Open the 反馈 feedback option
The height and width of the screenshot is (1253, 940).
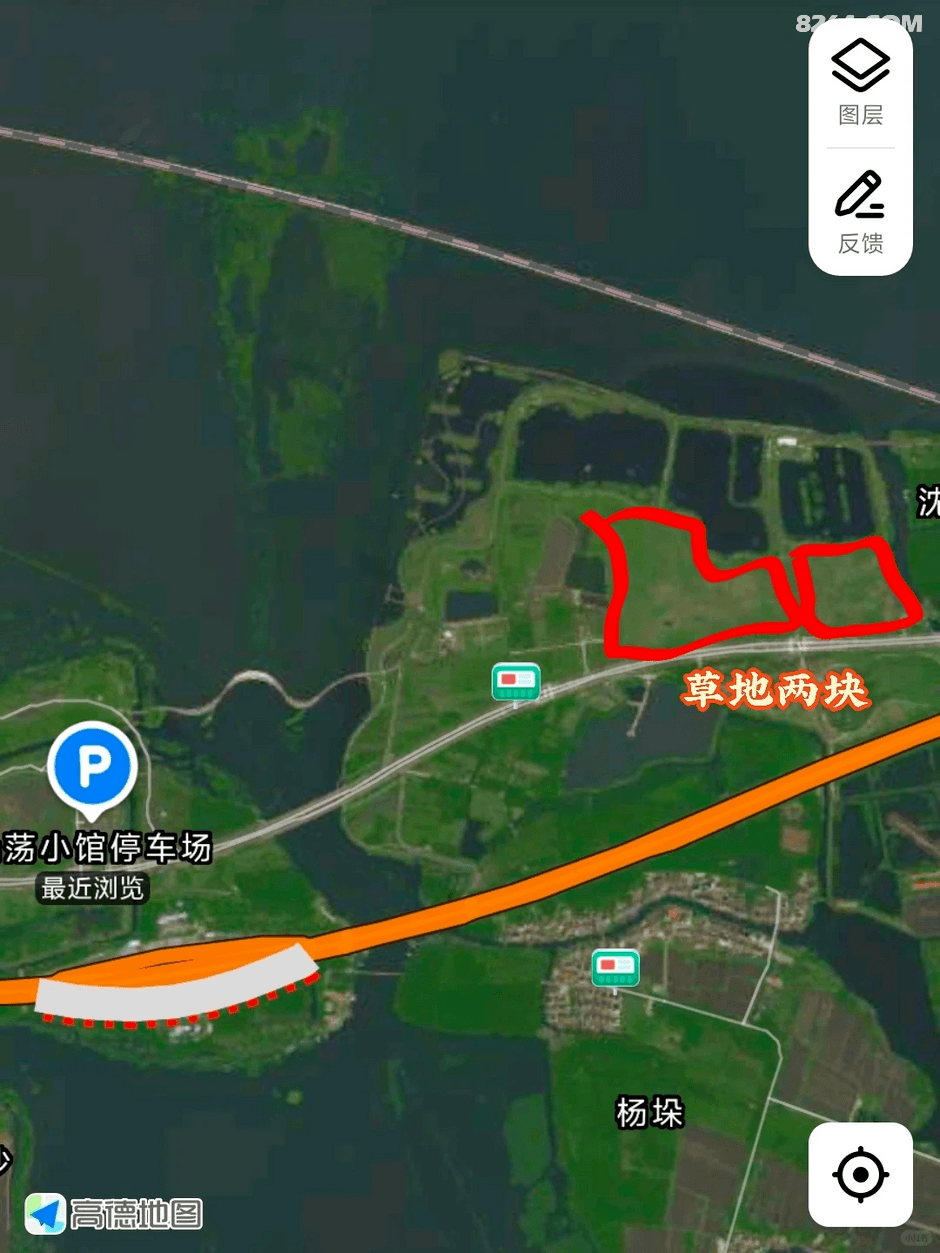(860, 211)
